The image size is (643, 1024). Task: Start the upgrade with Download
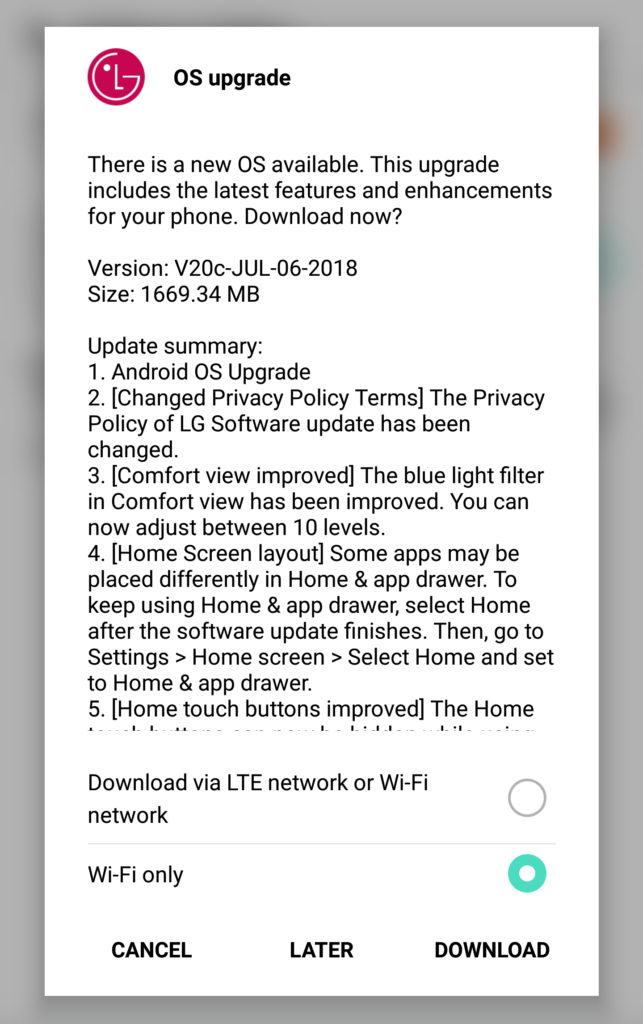point(491,950)
